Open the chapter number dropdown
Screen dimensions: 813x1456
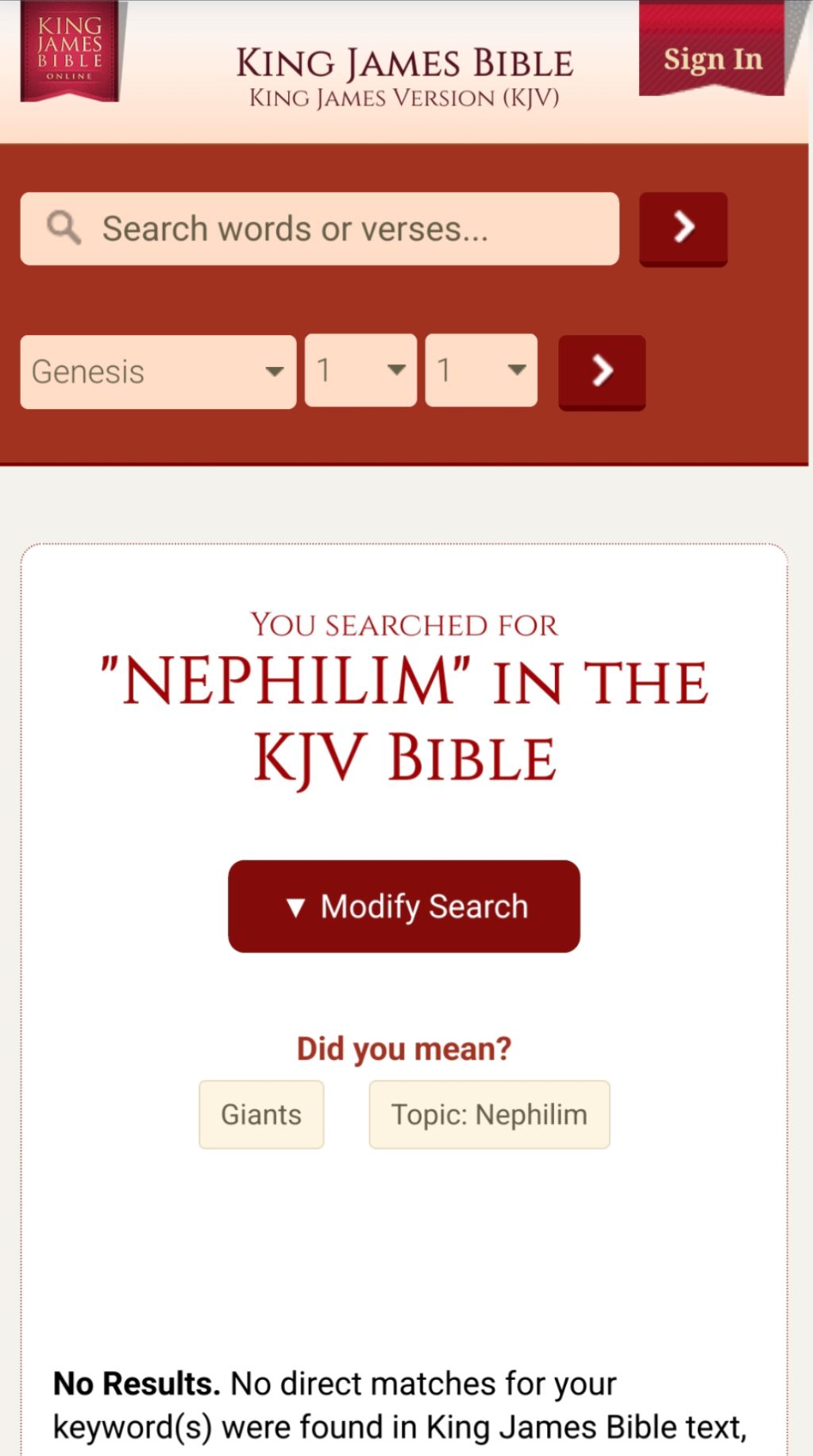[x=361, y=370]
